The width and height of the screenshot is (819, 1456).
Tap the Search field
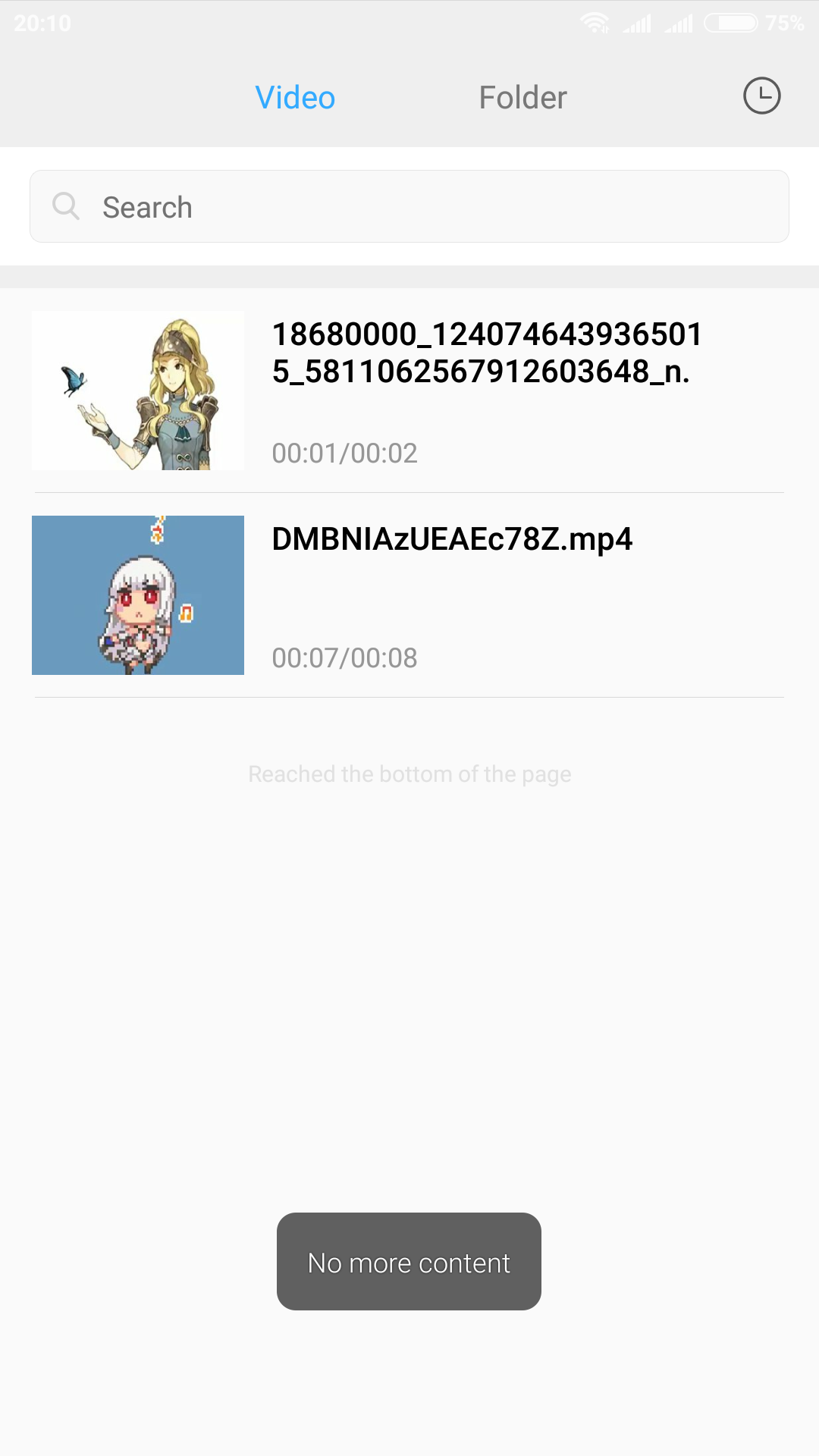coord(409,207)
